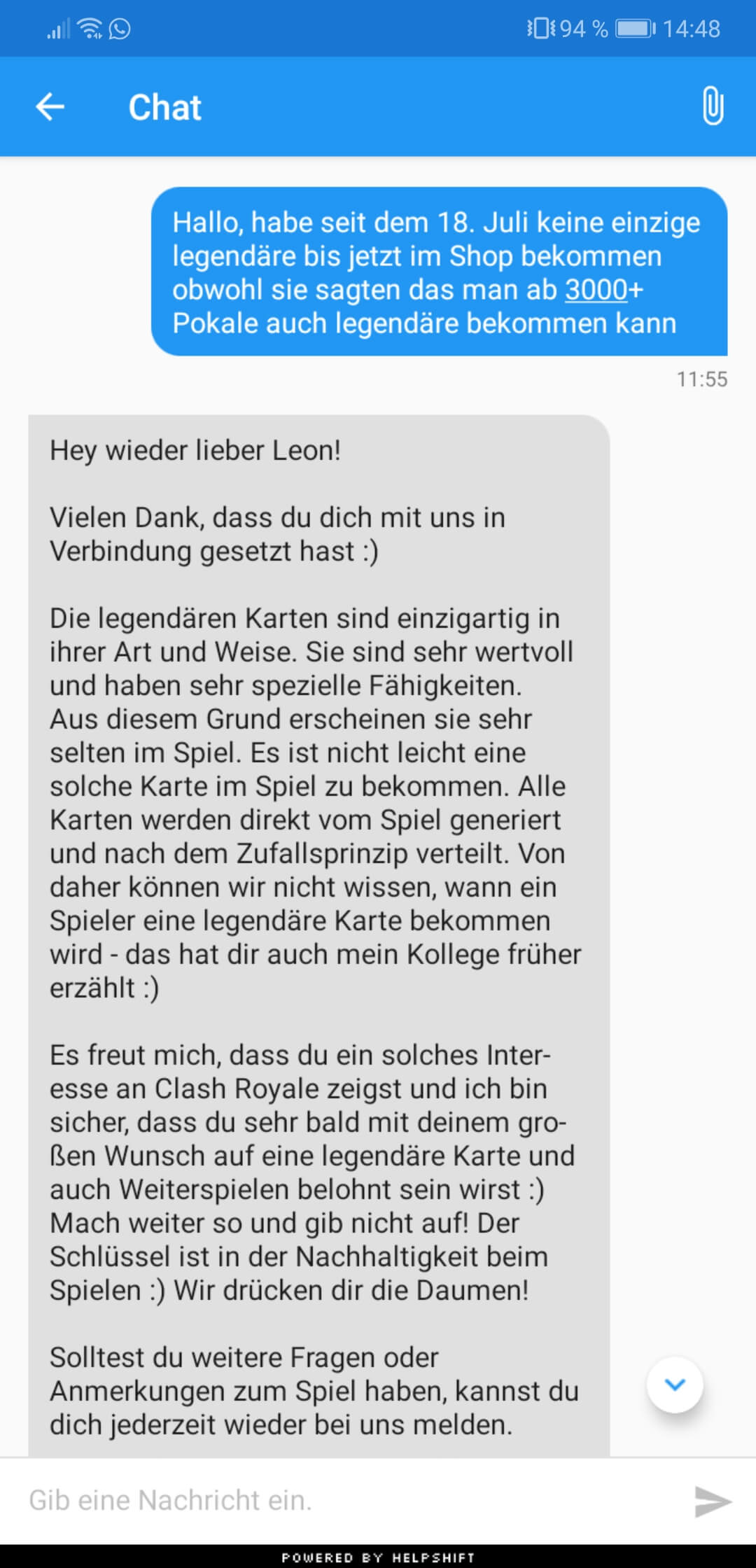Send the message with the arrow icon
The height and width of the screenshot is (1568, 756).
pos(712,1501)
